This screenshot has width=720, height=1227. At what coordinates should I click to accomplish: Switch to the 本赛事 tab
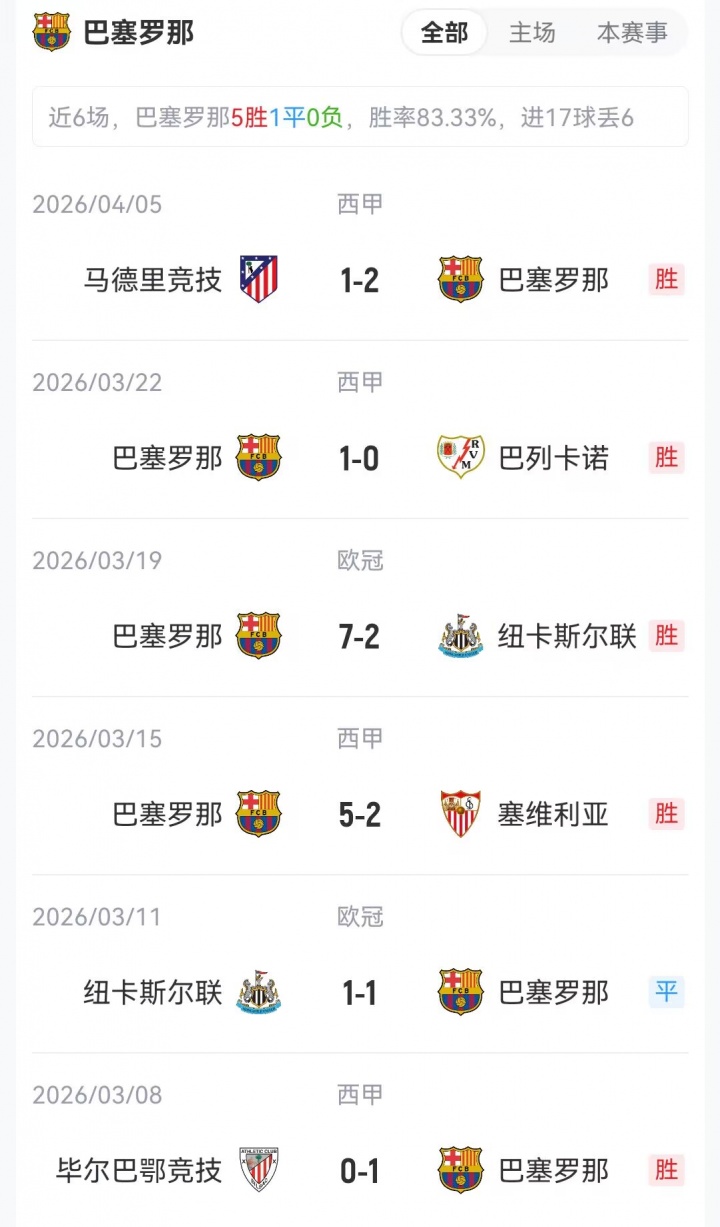click(x=632, y=33)
